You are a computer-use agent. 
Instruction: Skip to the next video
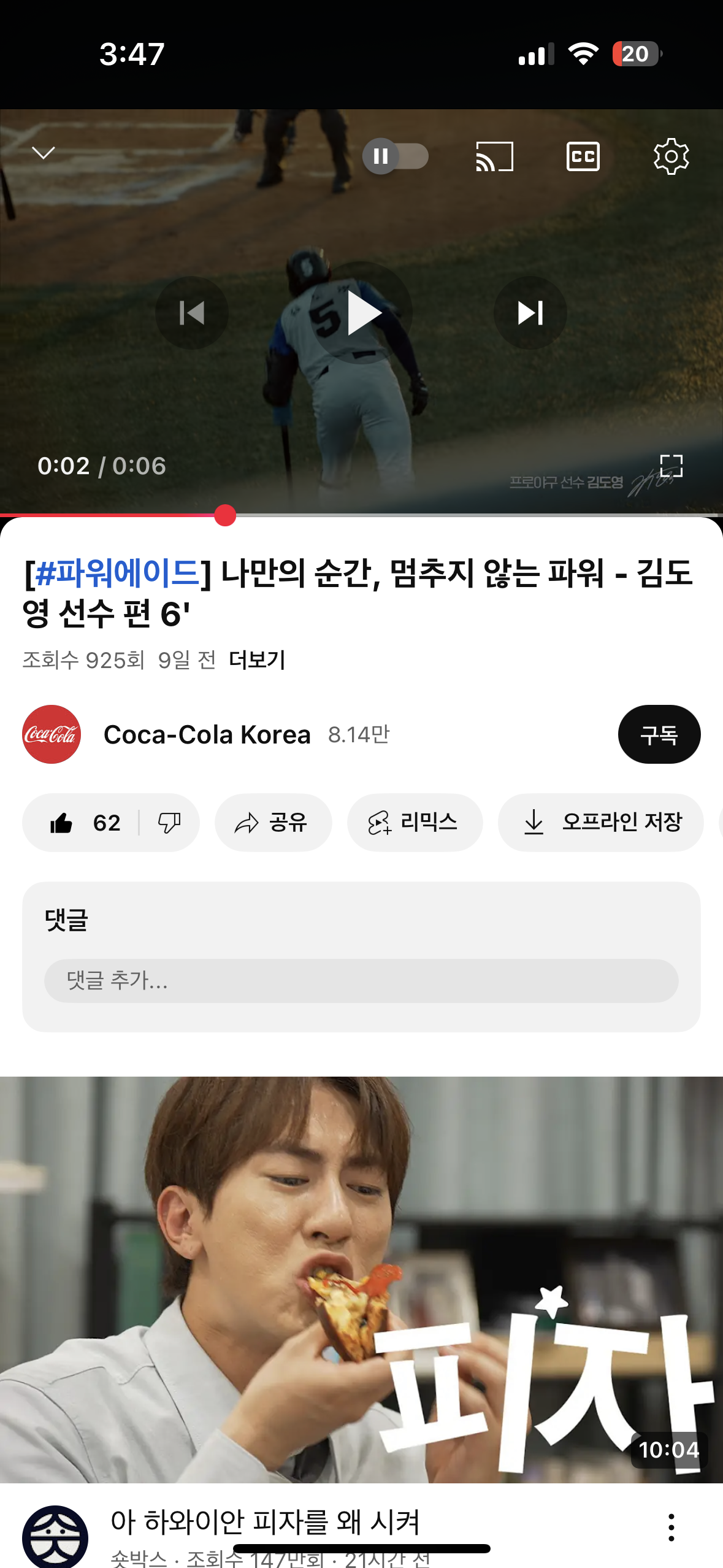coord(530,313)
